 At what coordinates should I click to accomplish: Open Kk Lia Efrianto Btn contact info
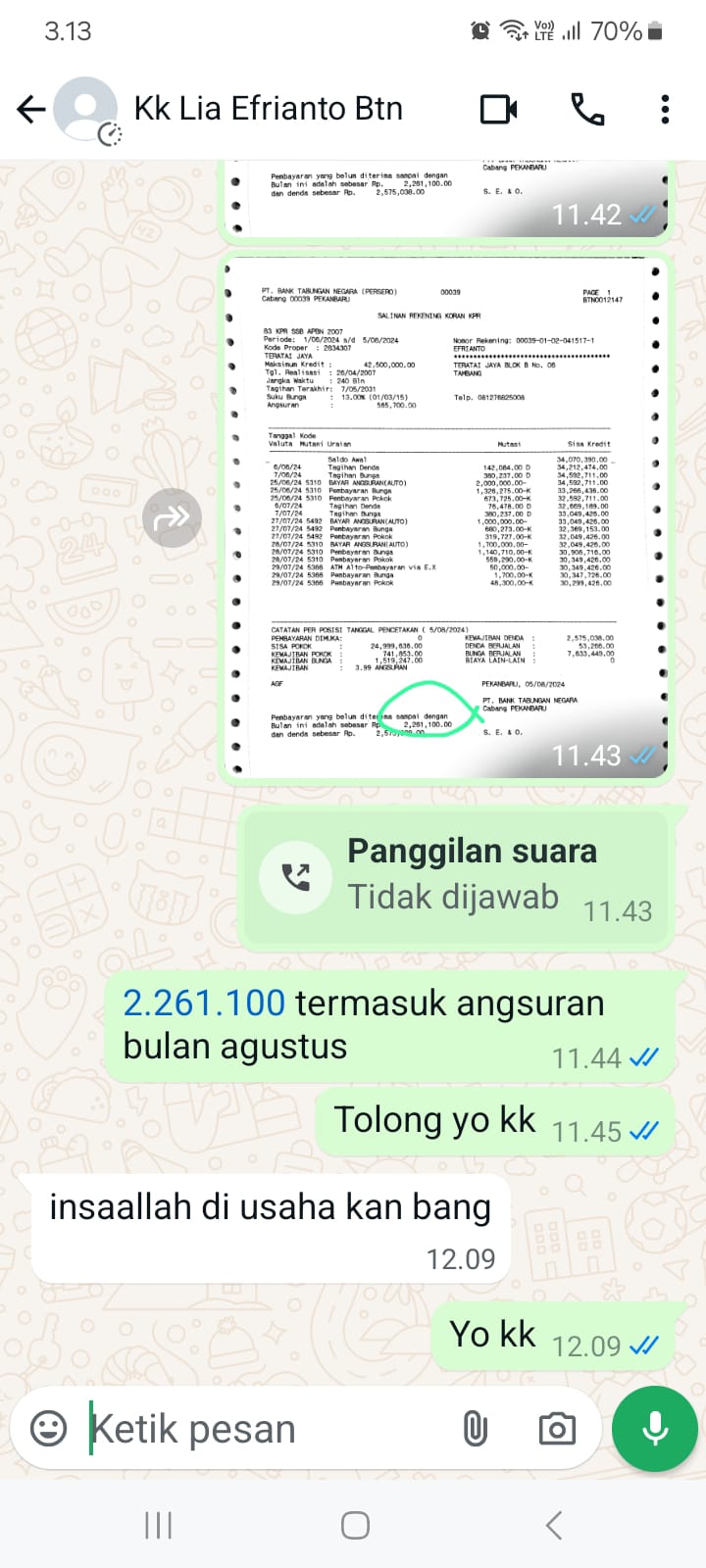click(268, 109)
